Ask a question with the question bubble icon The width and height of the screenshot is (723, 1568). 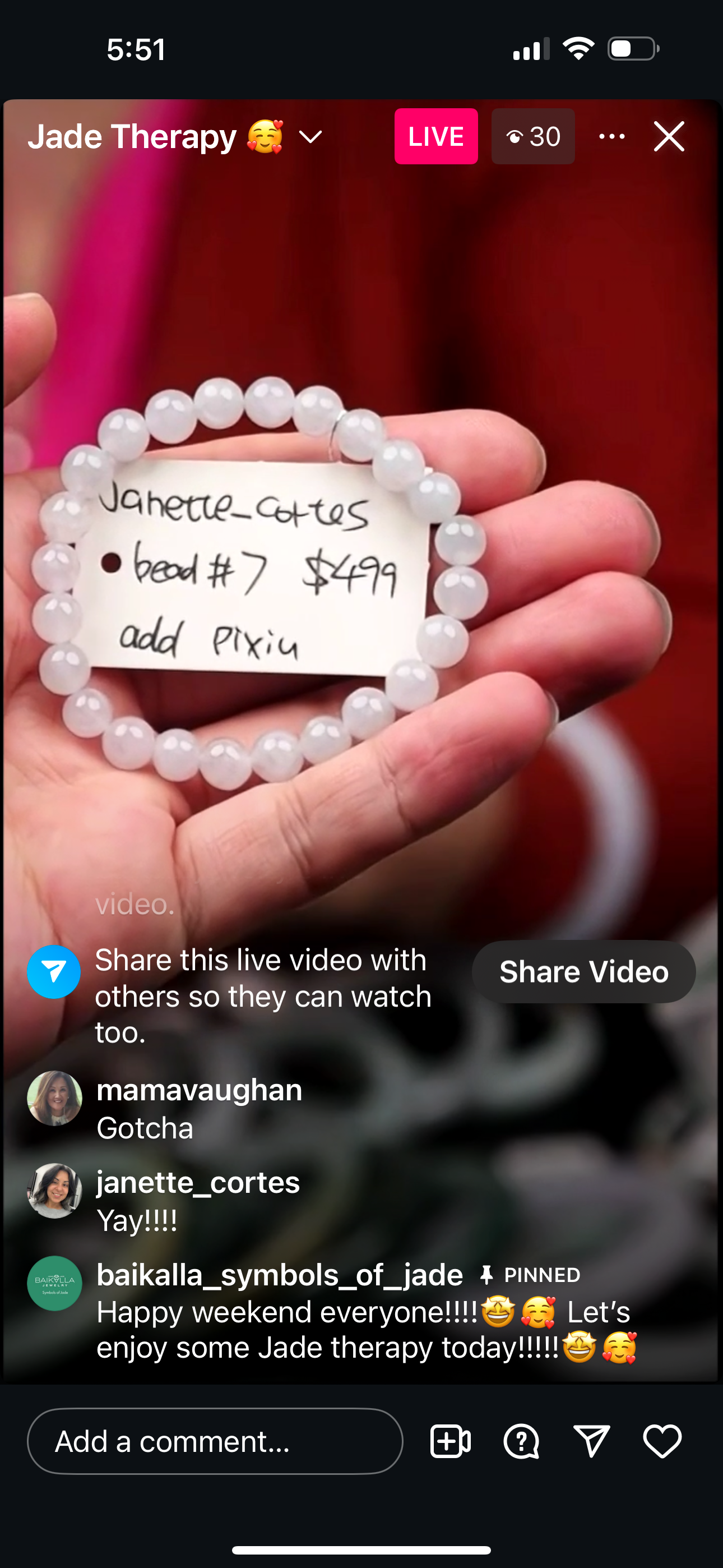pyautogui.click(x=521, y=1441)
